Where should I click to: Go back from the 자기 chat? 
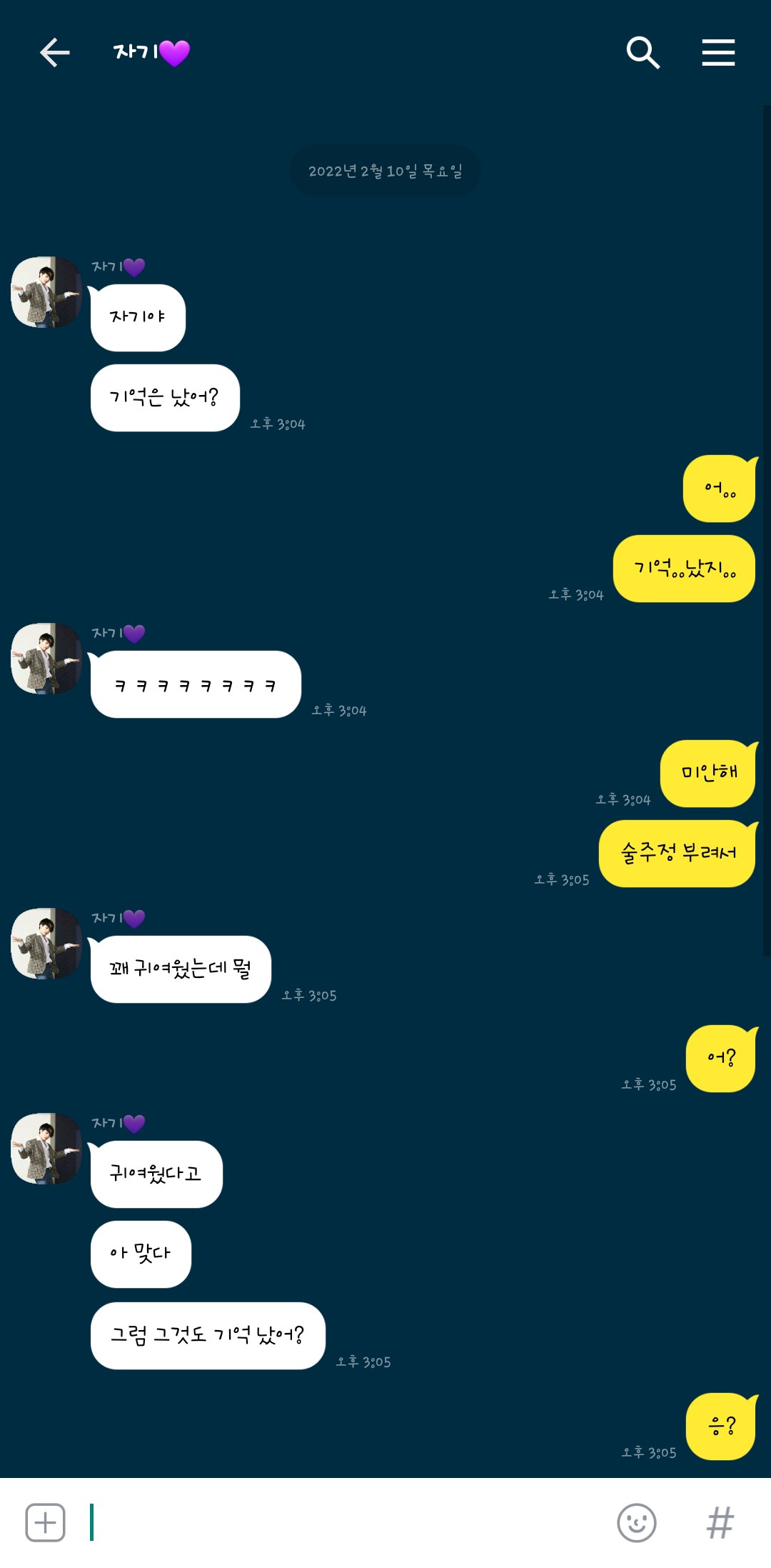pos(54,53)
